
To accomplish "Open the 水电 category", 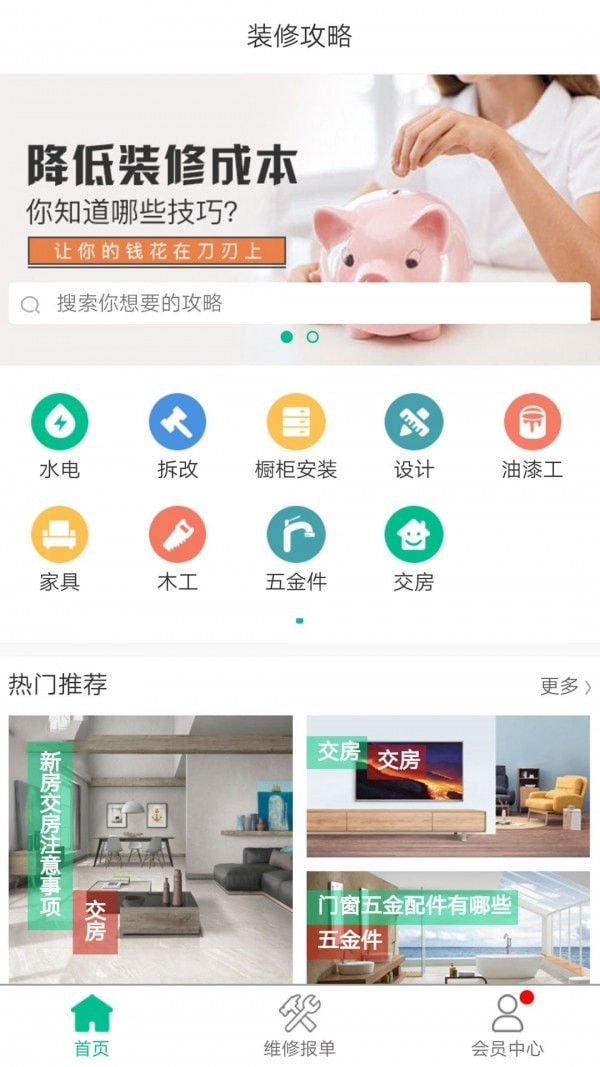I will tap(60, 436).
